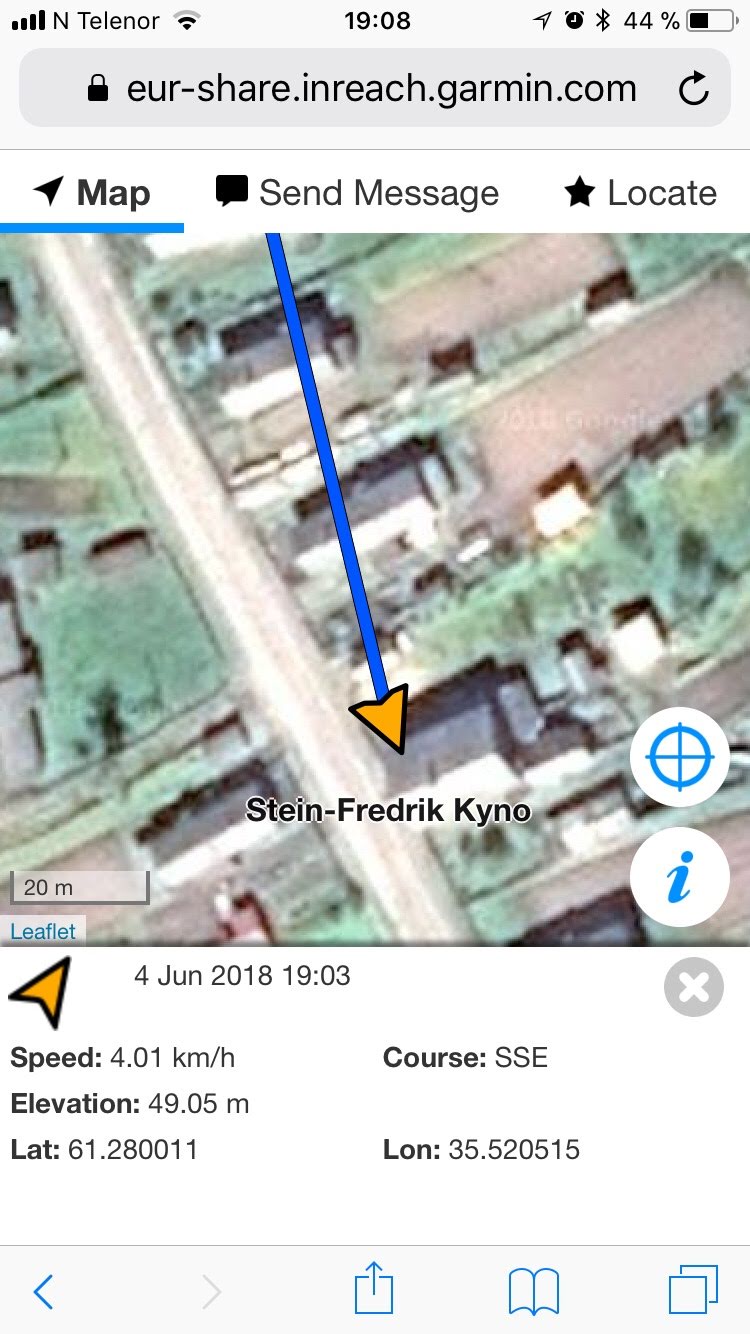Screen dimensions: 750x1334
Task: Select the Locate tab
Action: pyautogui.click(x=640, y=193)
